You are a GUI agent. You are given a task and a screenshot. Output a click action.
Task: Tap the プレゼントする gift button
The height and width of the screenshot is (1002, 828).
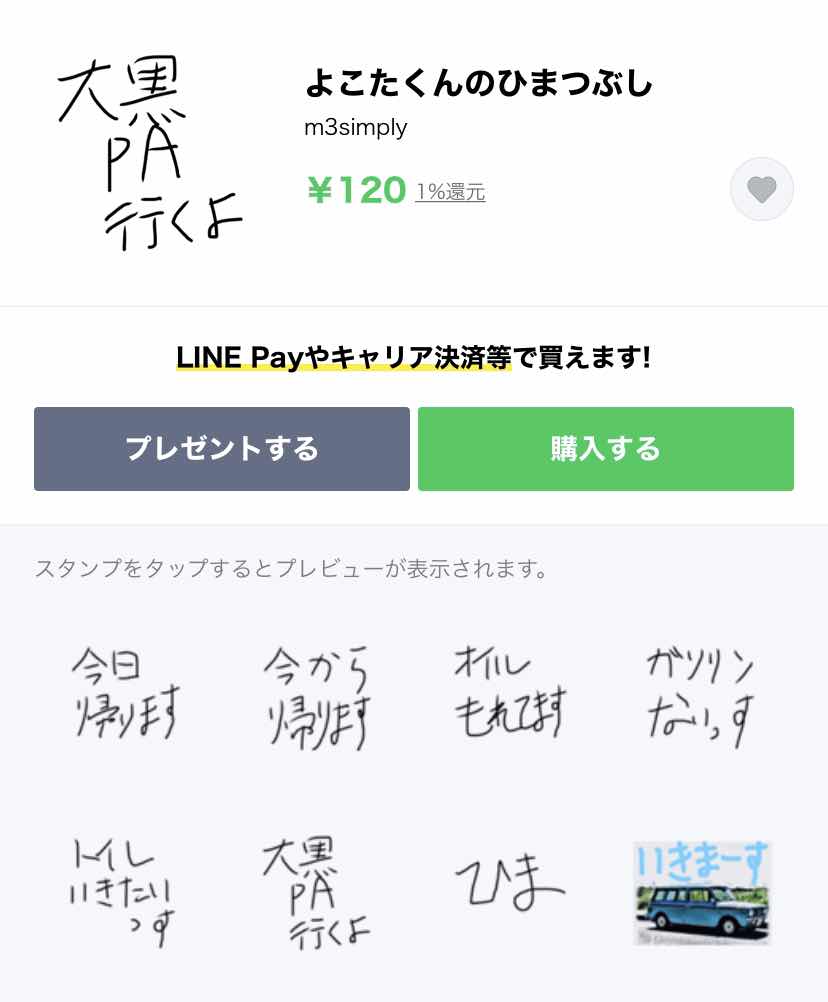tap(222, 449)
